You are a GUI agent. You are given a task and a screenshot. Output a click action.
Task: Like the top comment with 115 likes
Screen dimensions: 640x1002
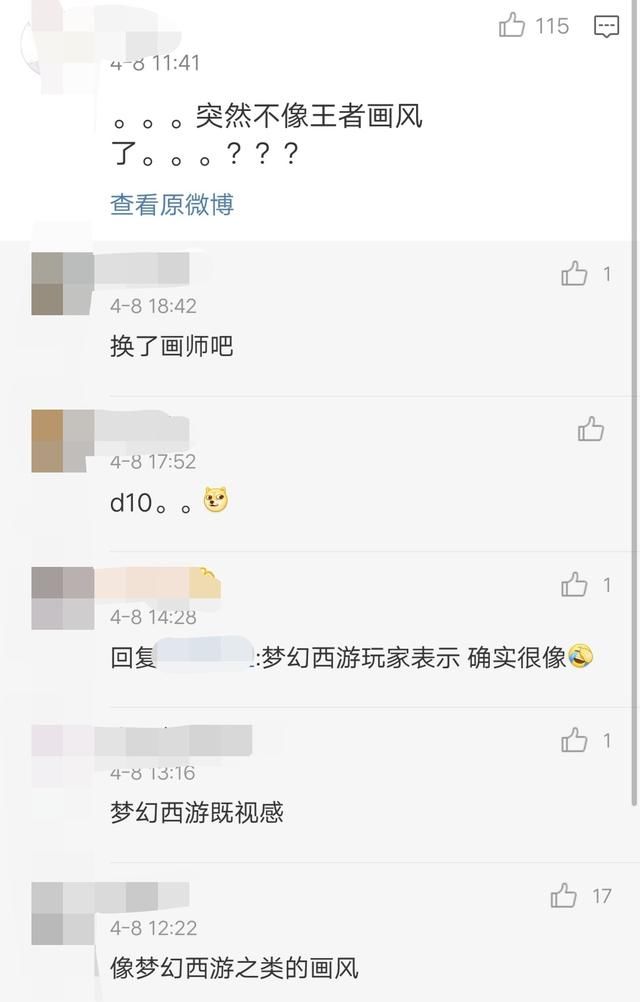tap(512, 26)
